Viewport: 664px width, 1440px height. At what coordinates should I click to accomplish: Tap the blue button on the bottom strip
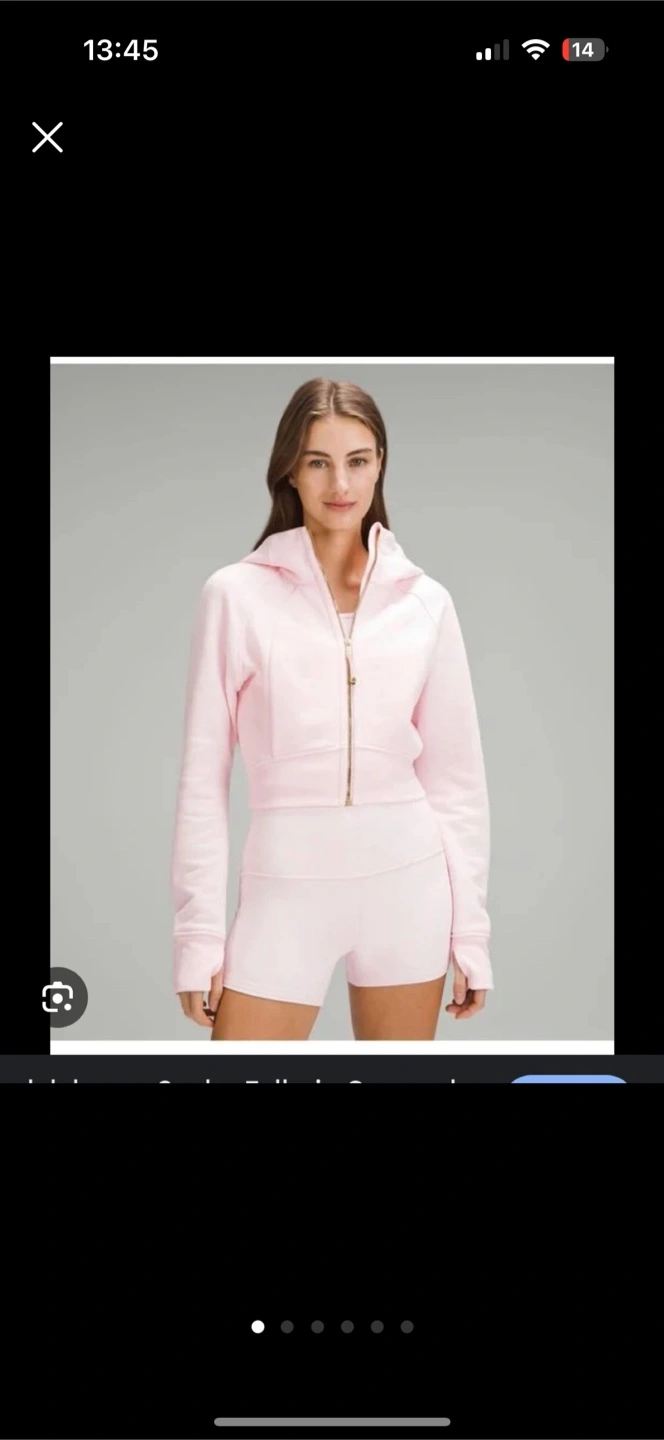click(569, 1080)
